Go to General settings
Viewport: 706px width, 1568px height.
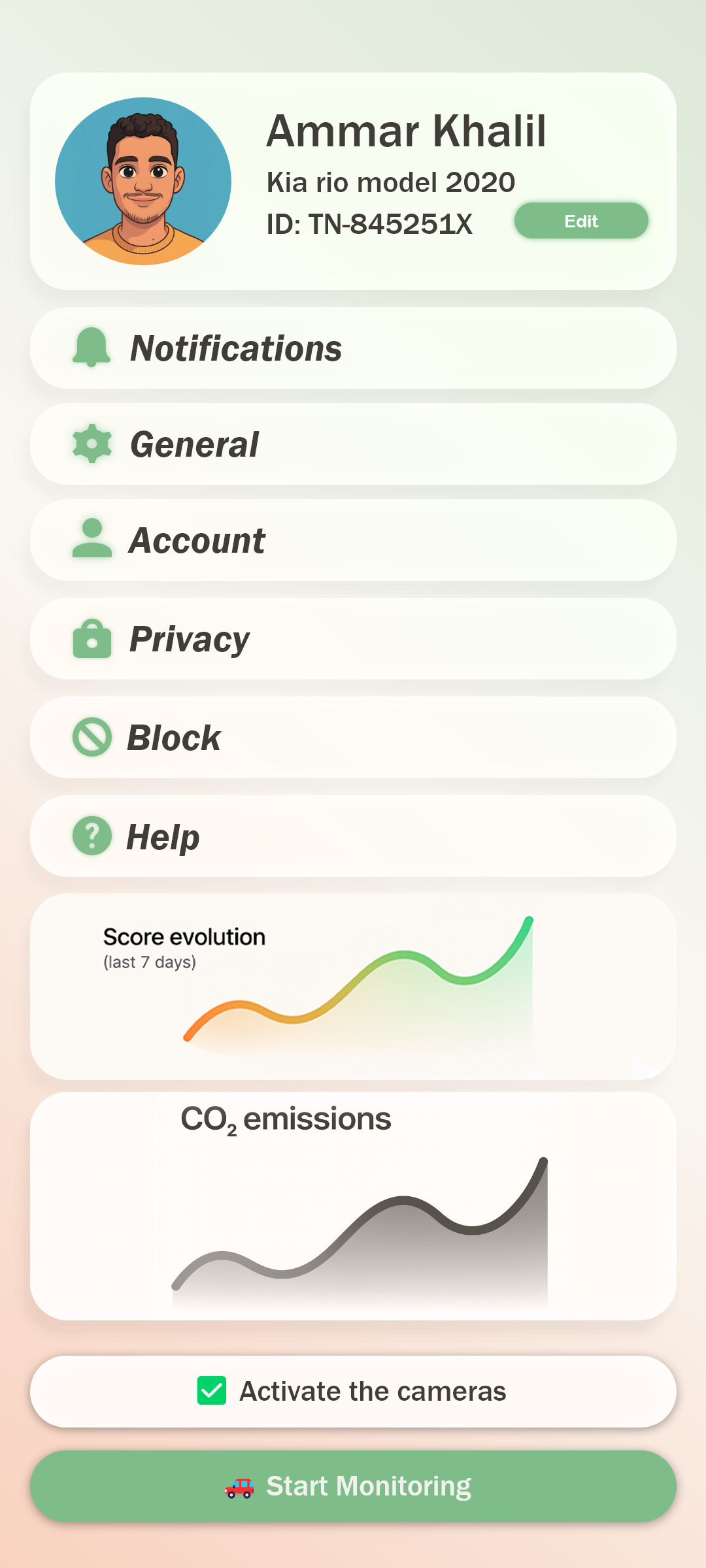pos(353,444)
